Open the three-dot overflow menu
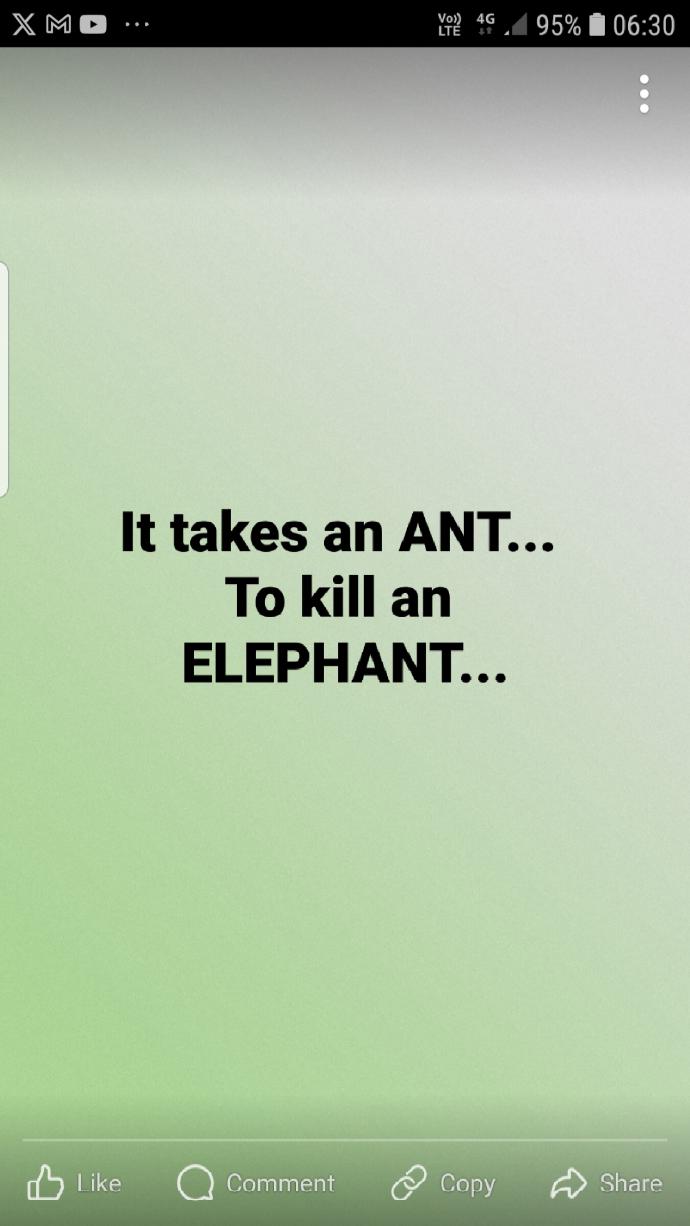 point(644,94)
